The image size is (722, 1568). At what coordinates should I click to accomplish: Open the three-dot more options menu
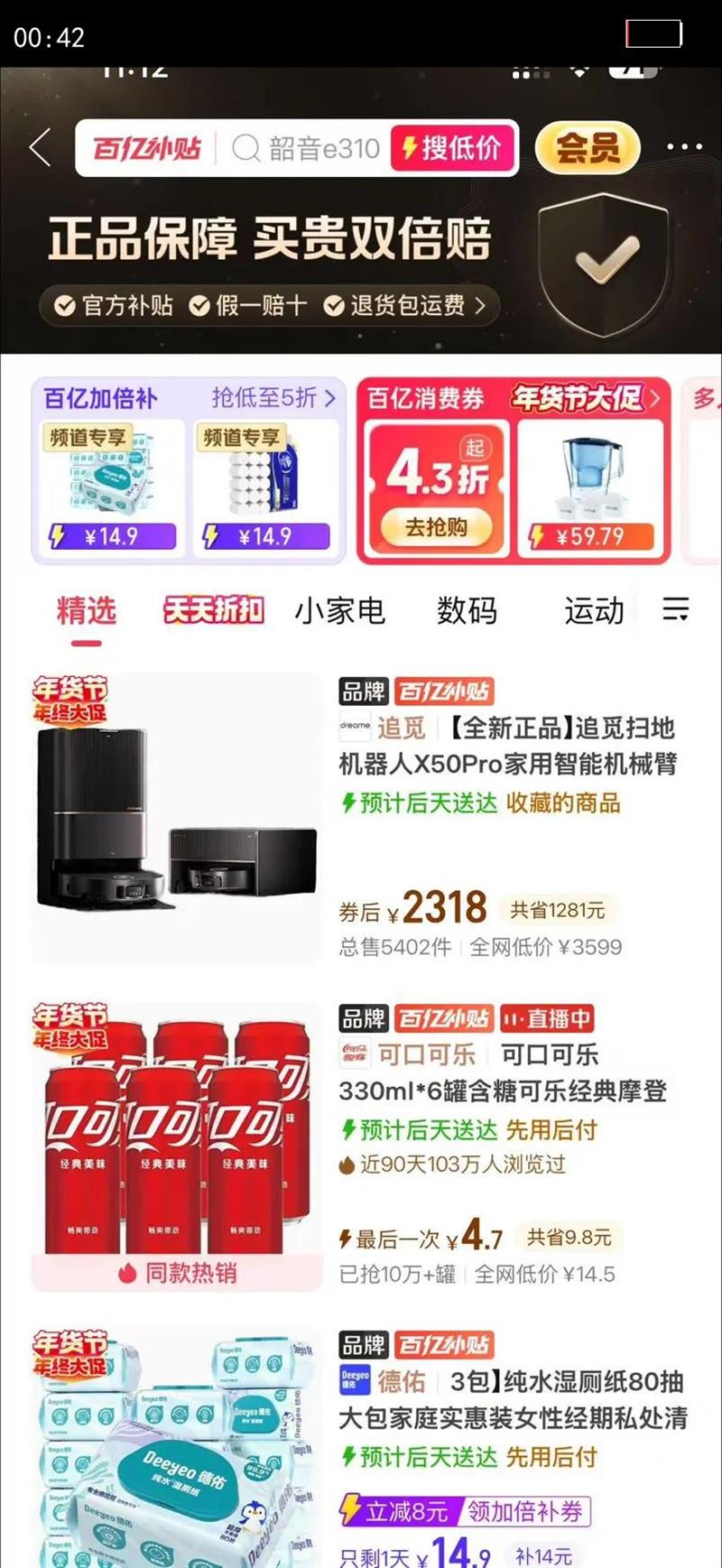tap(683, 147)
